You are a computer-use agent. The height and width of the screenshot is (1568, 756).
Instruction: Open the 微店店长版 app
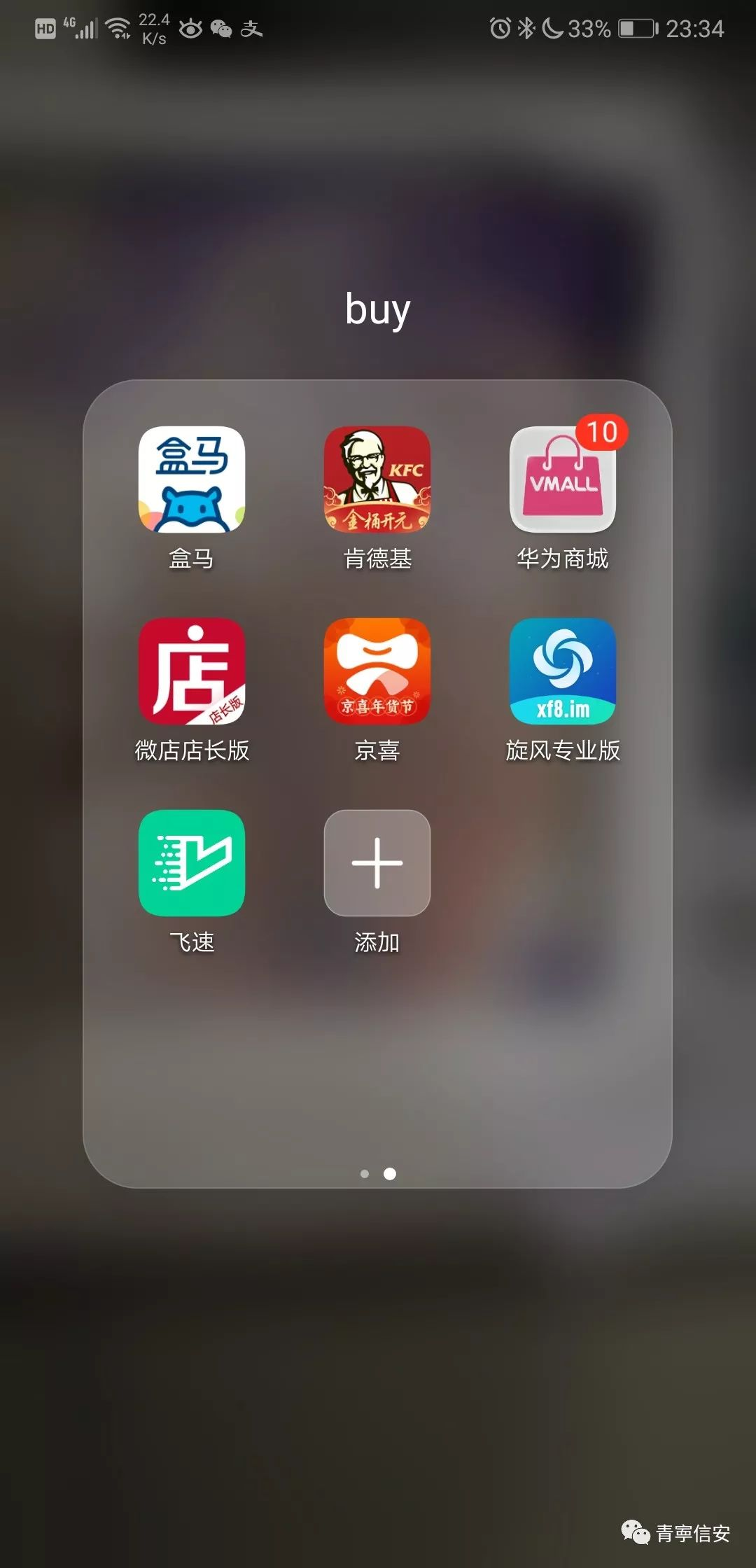pos(191,671)
